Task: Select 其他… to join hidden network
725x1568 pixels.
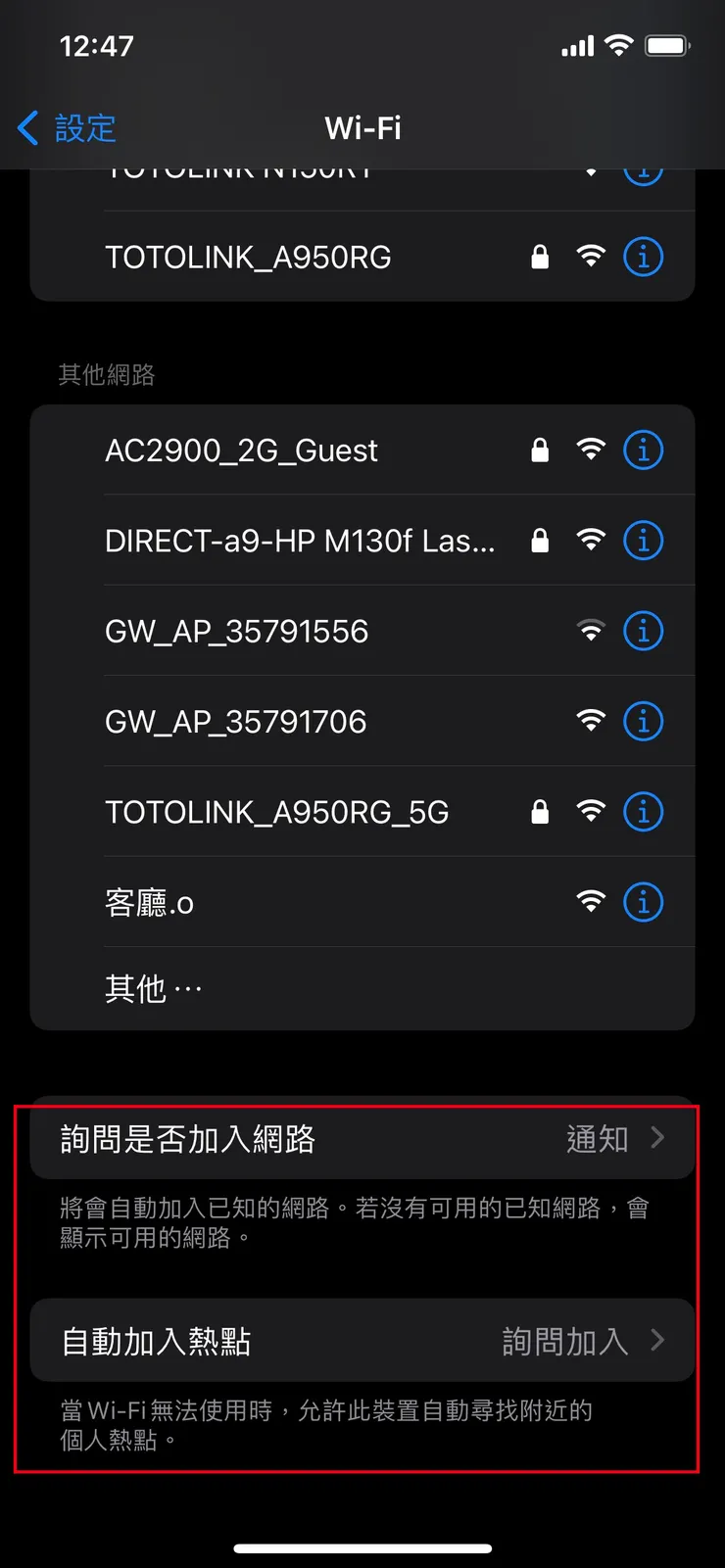Action: (x=153, y=988)
